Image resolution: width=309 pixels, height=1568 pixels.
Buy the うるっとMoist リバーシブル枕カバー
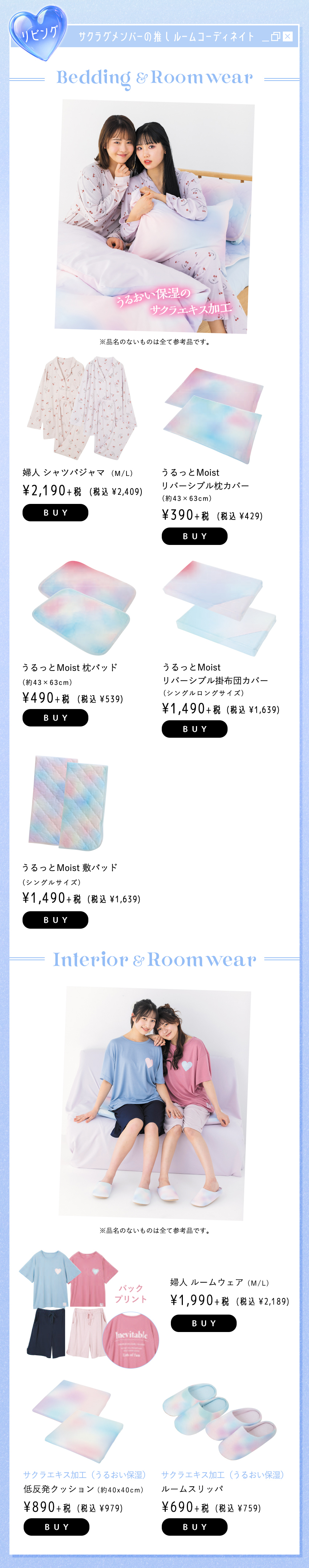point(194,536)
